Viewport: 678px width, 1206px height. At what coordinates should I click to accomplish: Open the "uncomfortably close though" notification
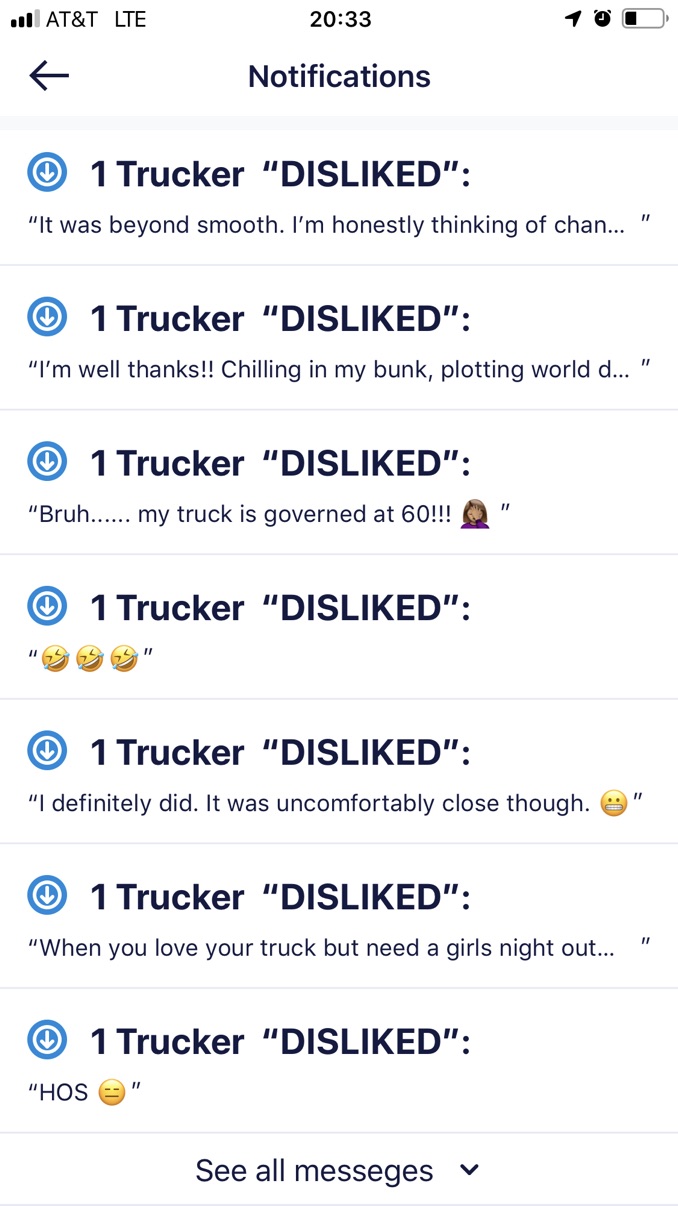[x=338, y=777]
